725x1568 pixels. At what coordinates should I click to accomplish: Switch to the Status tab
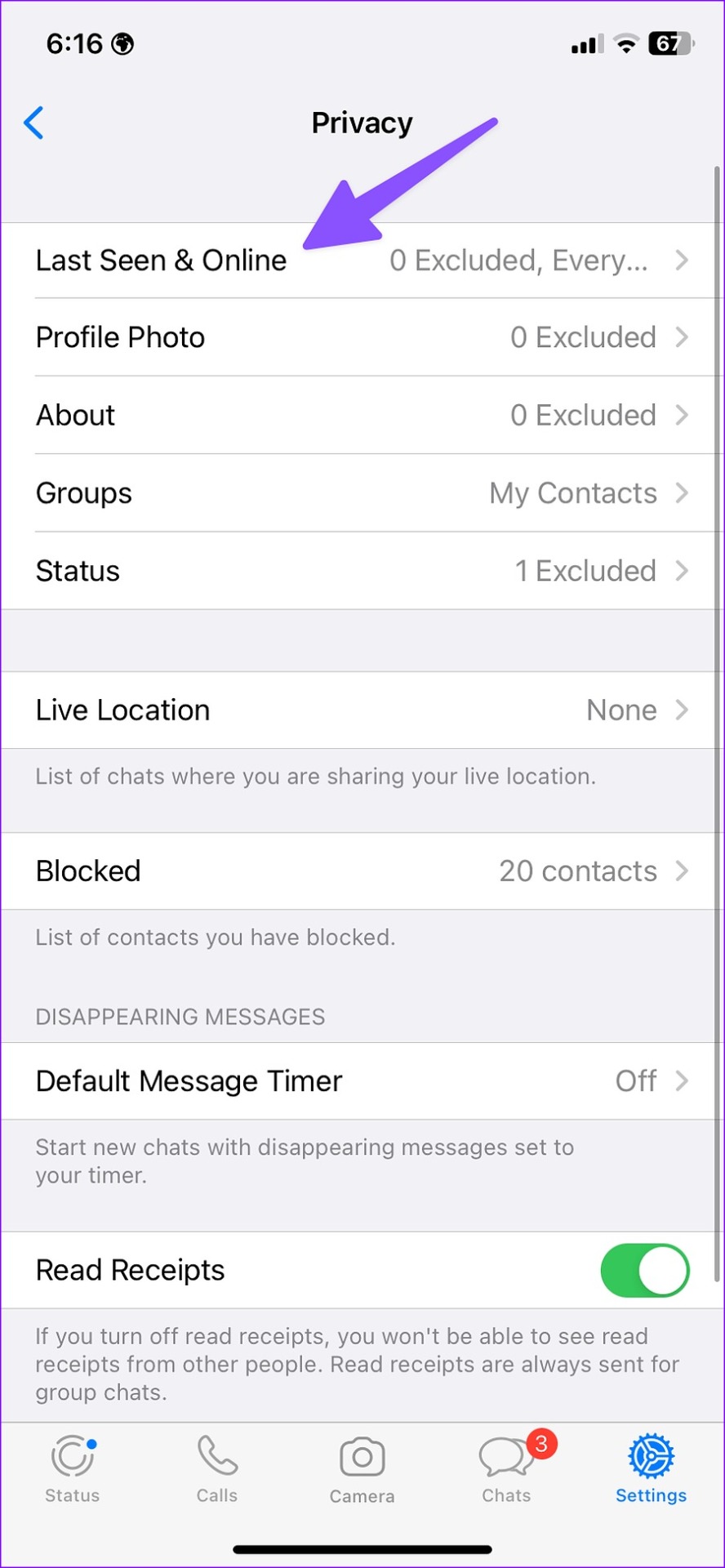[x=73, y=1469]
